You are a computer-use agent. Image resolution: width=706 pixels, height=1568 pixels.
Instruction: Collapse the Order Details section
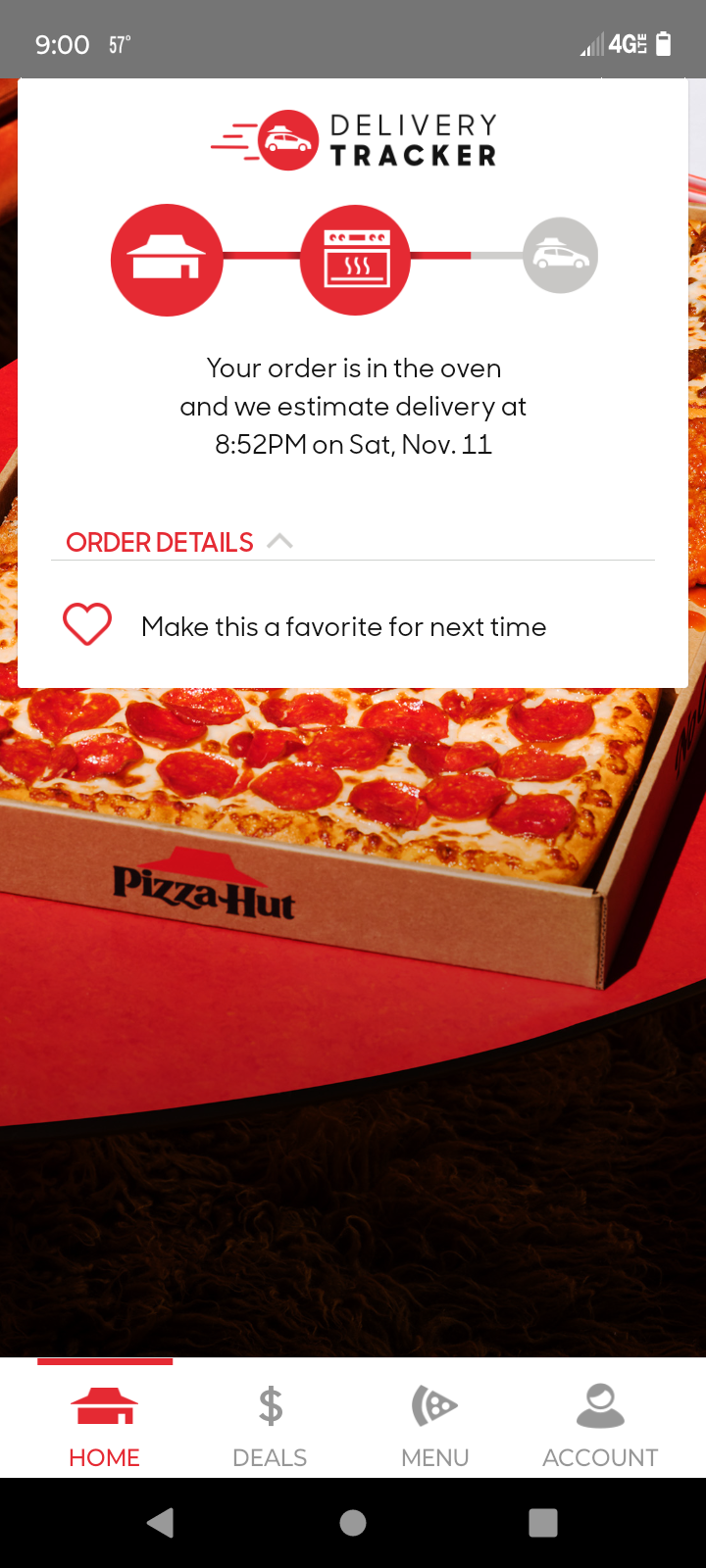[278, 542]
